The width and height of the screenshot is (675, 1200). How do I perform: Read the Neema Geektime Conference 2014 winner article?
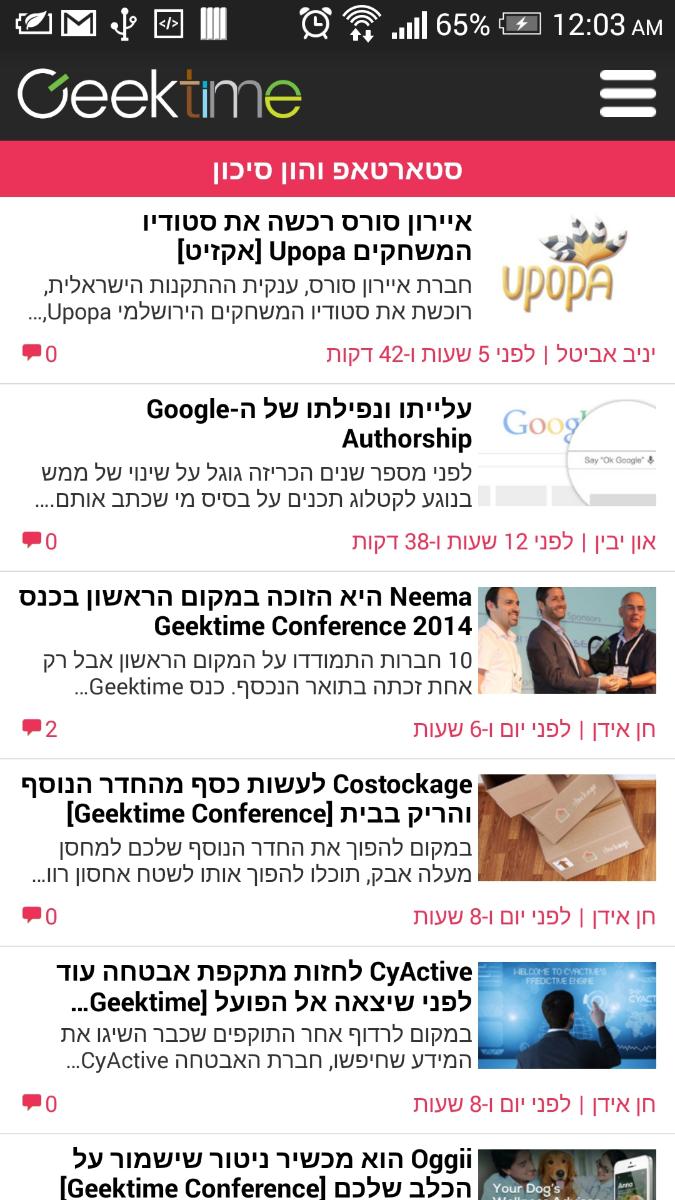(x=245, y=611)
